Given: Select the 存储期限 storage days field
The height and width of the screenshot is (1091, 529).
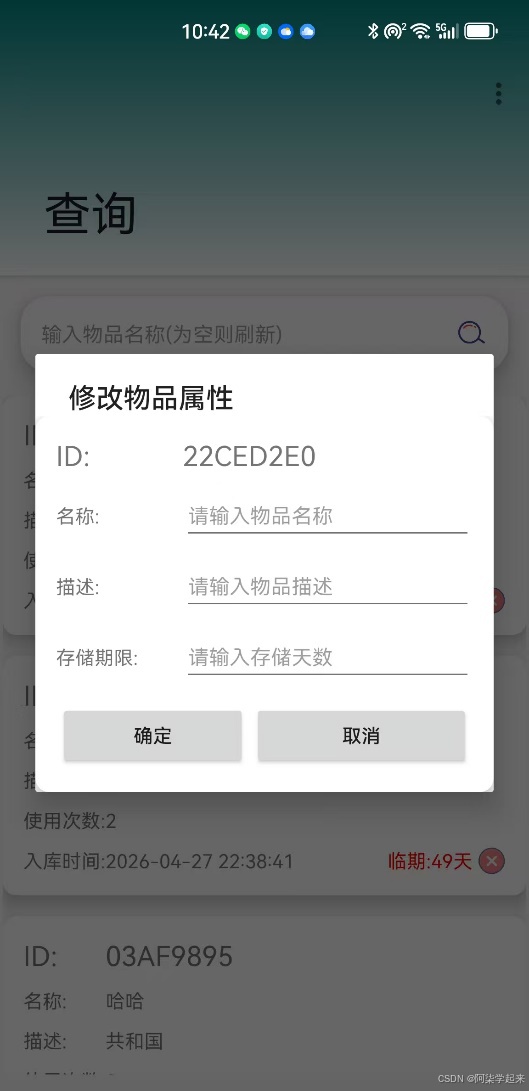Looking at the screenshot, I should [x=327, y=658].
